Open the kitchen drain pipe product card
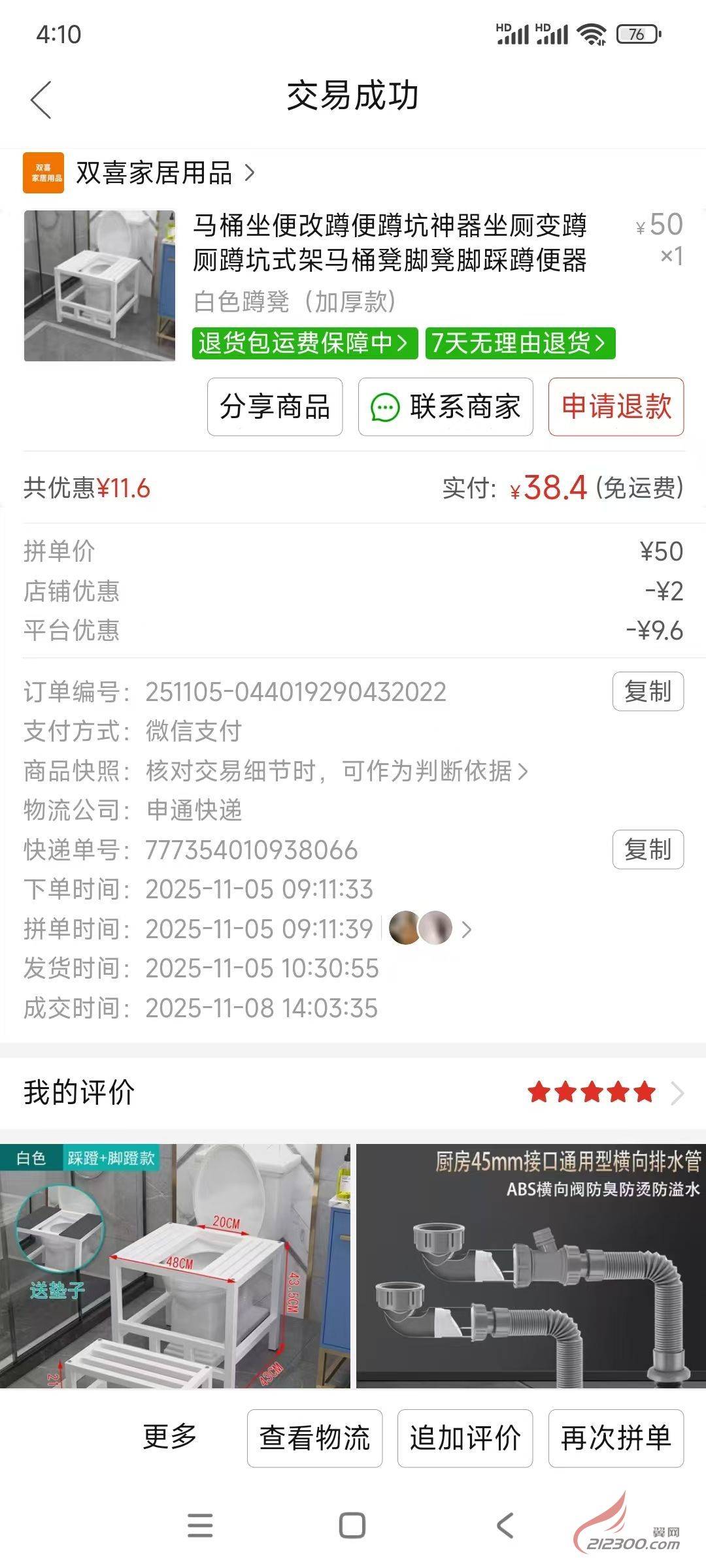 pyautogui.click(x=530, y=1266)
